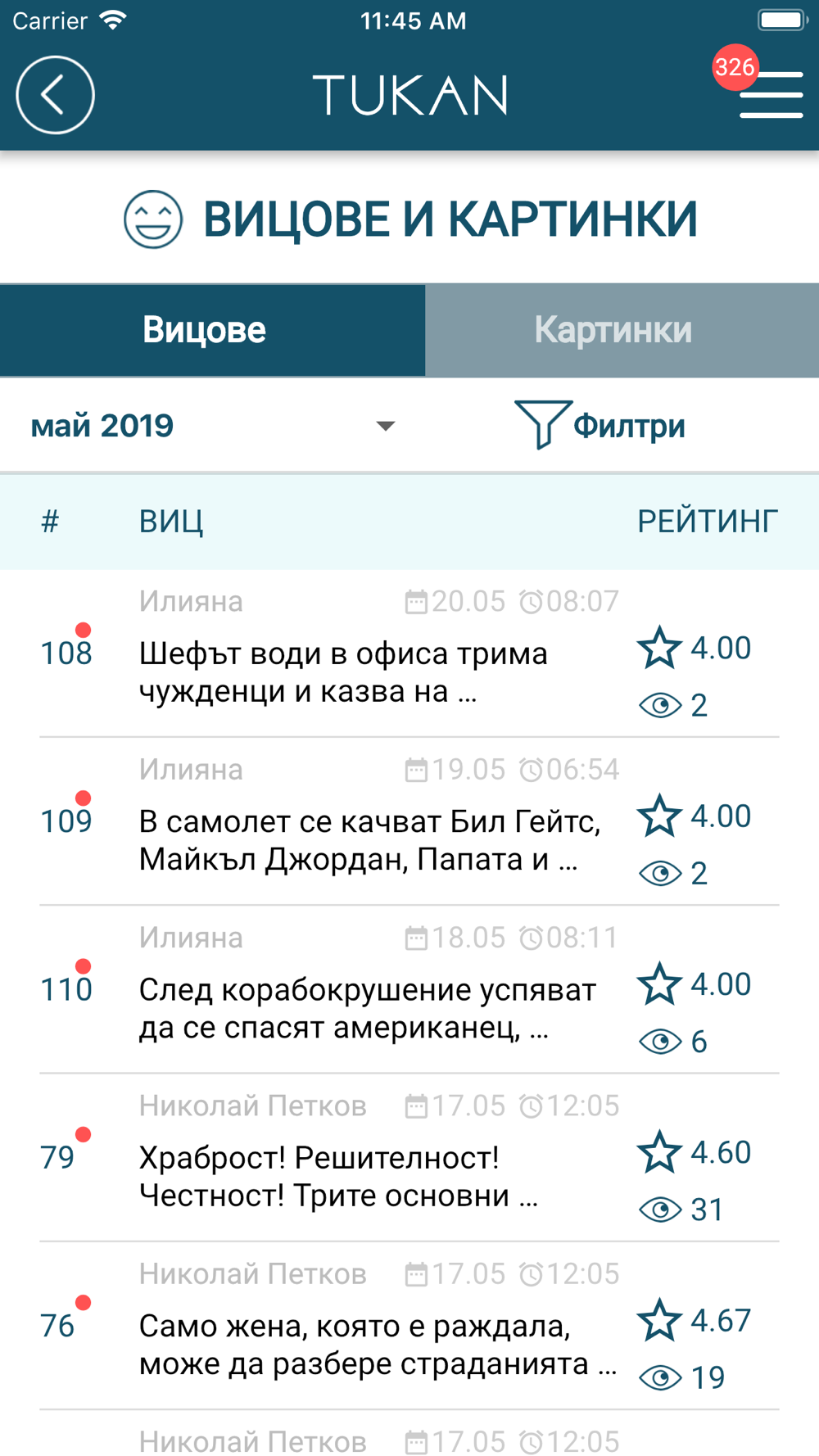
Task: Open the Филтри filter options
Action: tap(600, 426)
